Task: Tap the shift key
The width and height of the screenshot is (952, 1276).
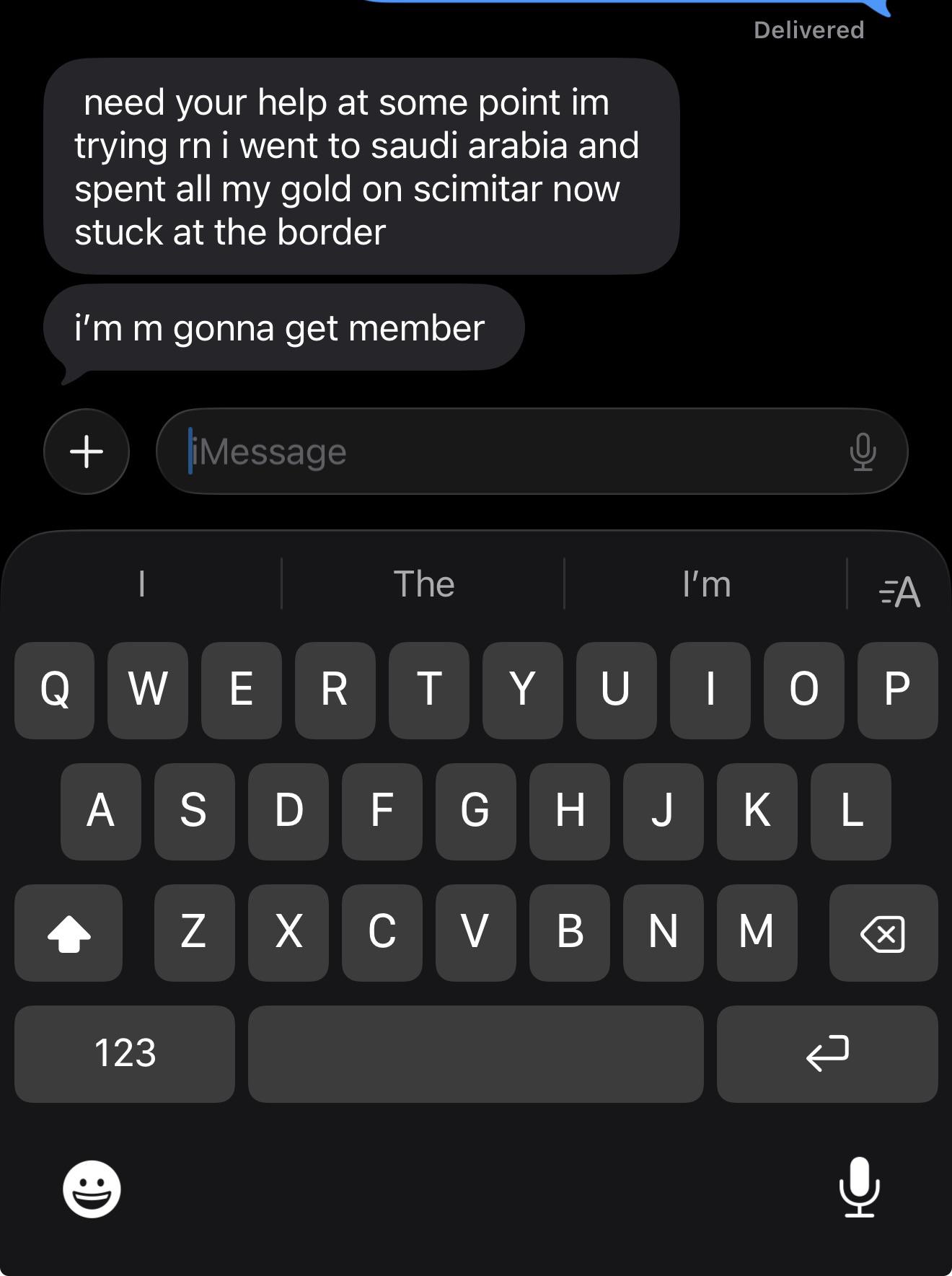Action: coord(69,933)
